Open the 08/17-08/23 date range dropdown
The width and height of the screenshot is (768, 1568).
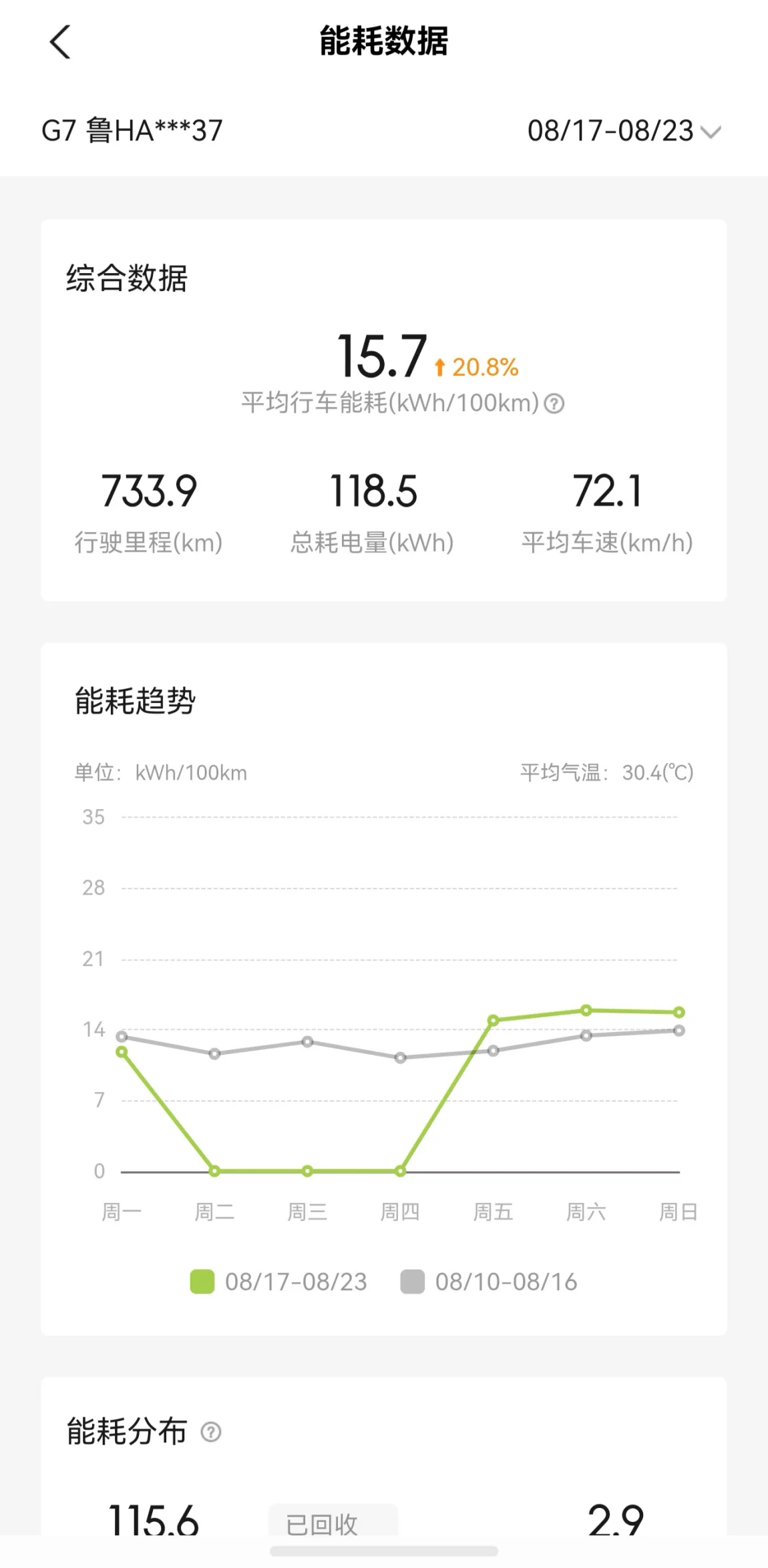click(624, 131)
